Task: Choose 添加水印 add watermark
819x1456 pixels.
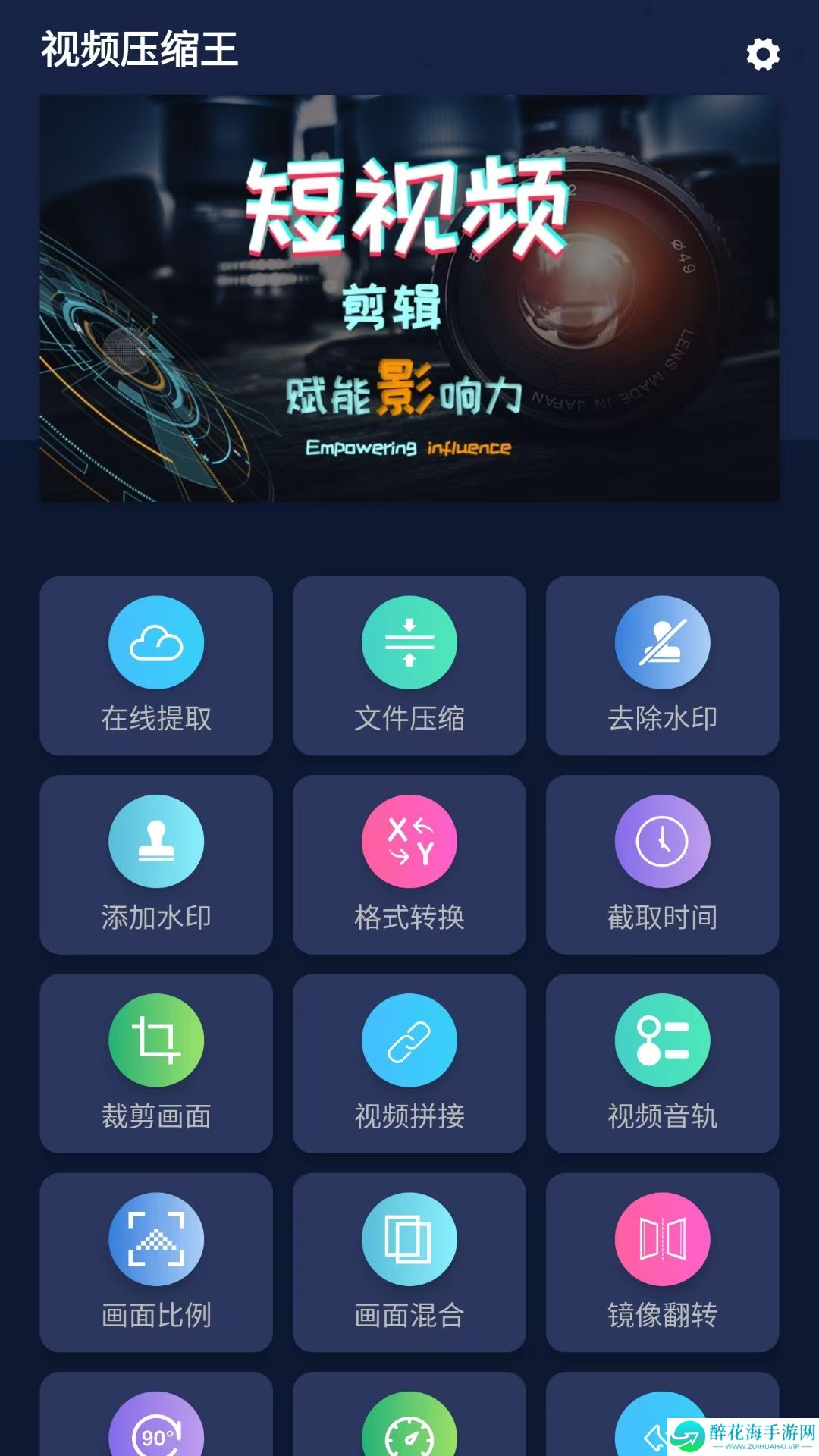Action: tap(156, 864)
